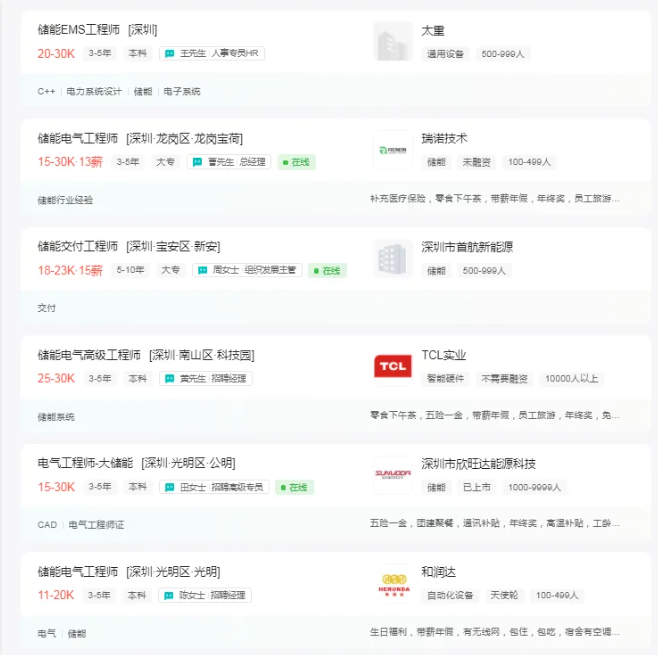Chat with recruiter 曹先生 总经理
The width and height of the screenshot is (658, 655).
[x=228, y=161]
